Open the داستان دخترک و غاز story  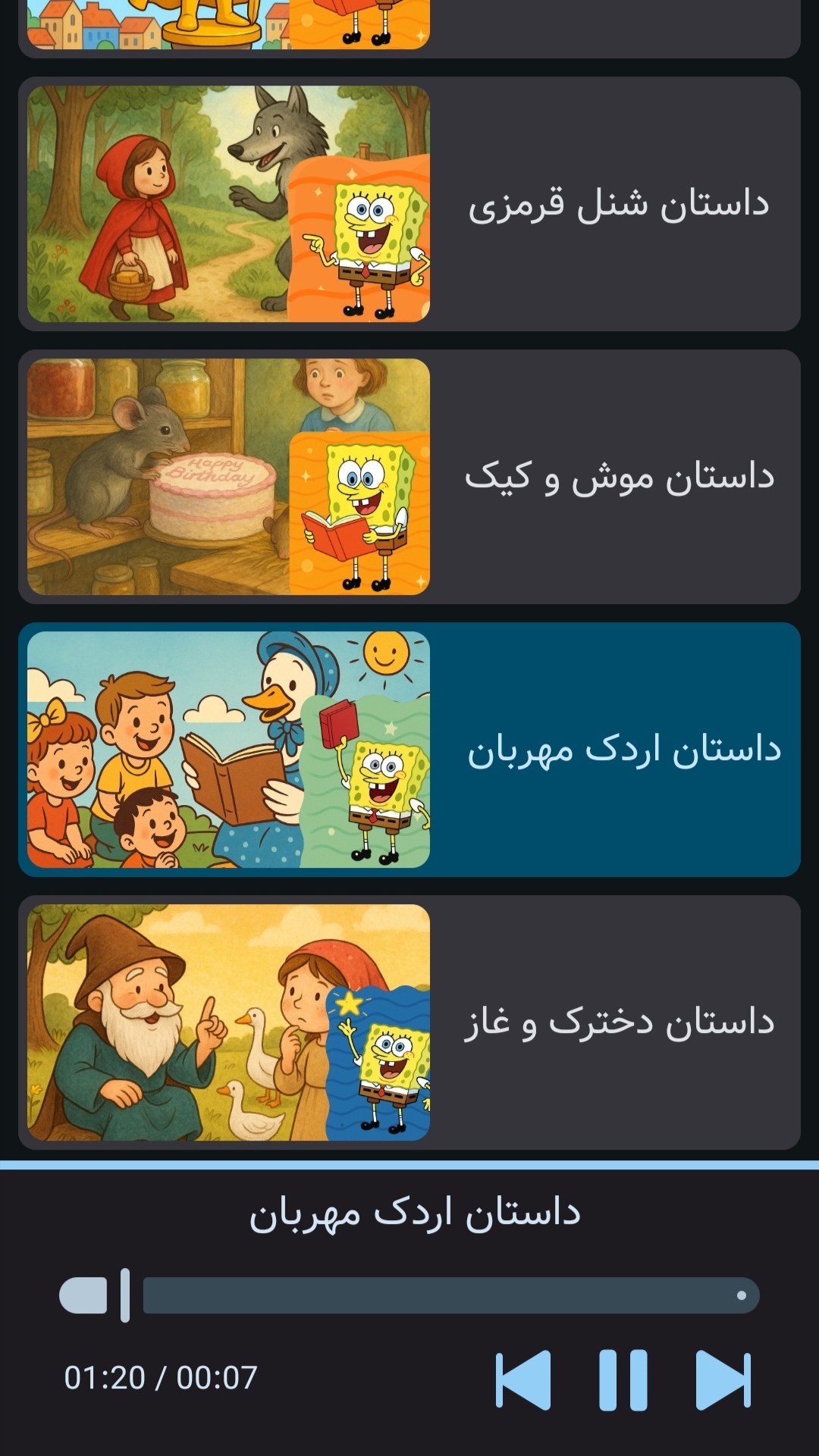click(x=409, y=1025)
